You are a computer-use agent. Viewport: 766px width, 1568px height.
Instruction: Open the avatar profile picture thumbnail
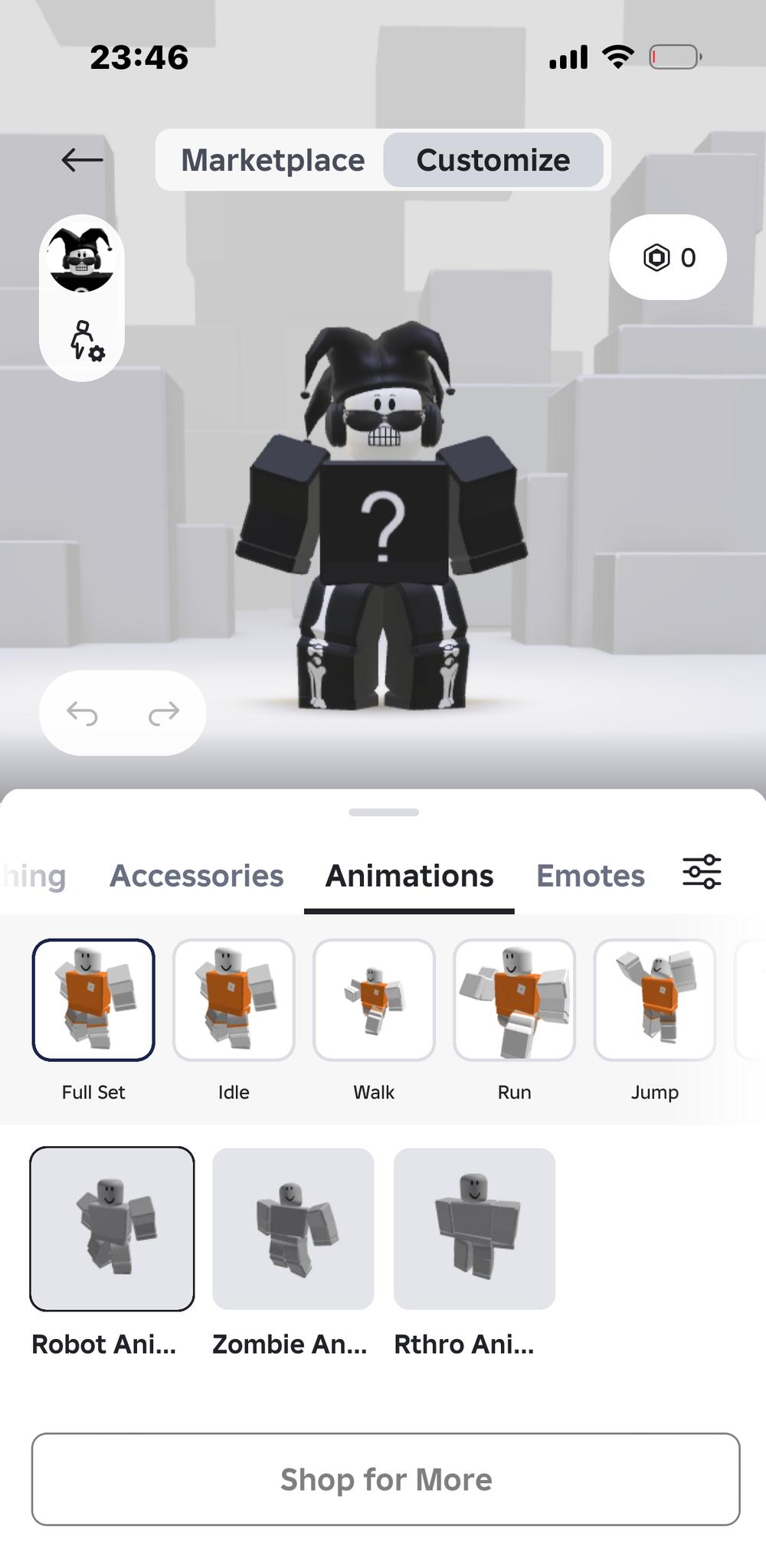tap(82, 260)
